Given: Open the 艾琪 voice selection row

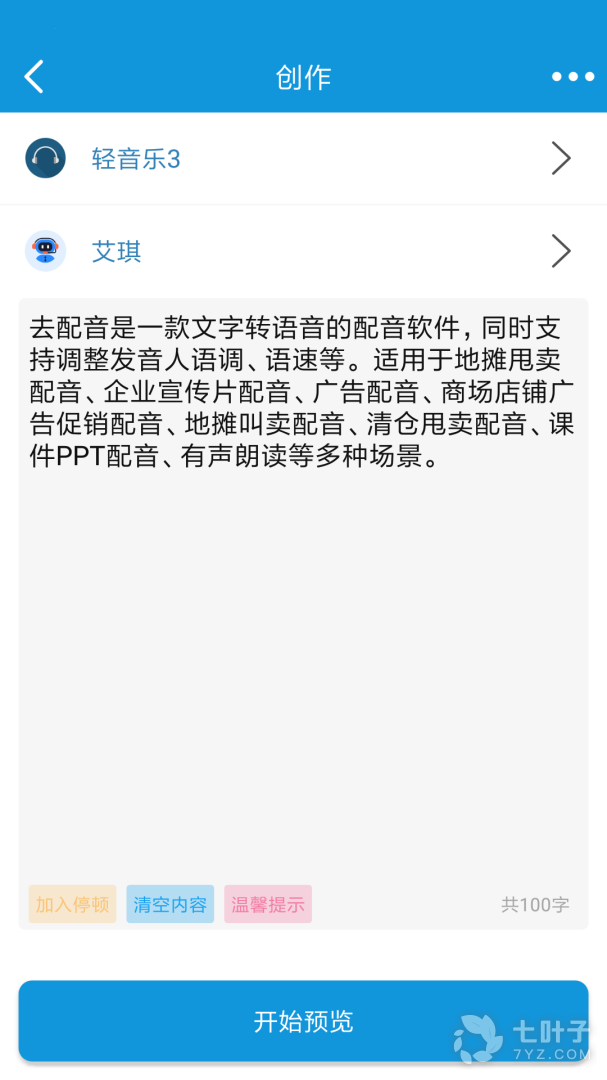Looking at the screenshot, I should (x=303, y=252).
